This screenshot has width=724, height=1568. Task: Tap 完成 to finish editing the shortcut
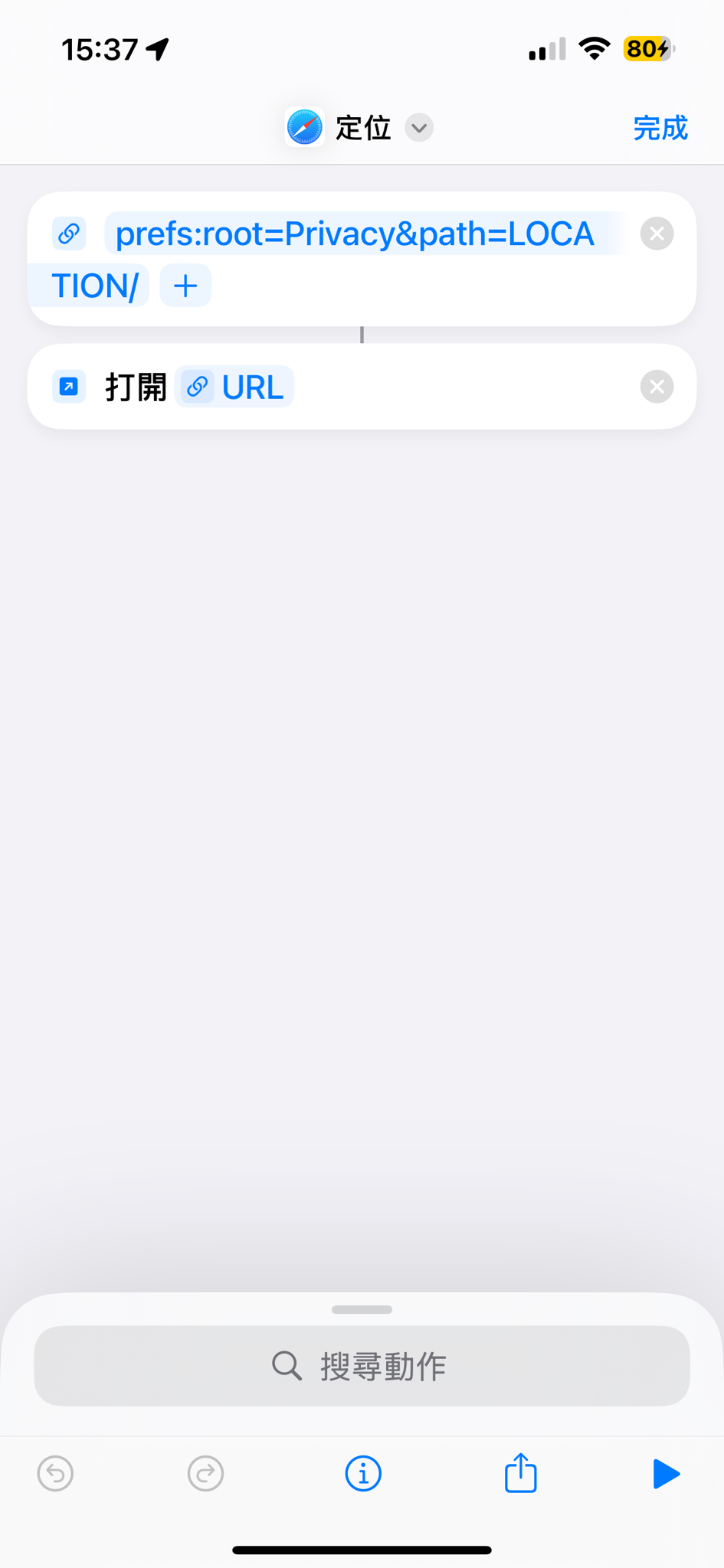[660, 128]
